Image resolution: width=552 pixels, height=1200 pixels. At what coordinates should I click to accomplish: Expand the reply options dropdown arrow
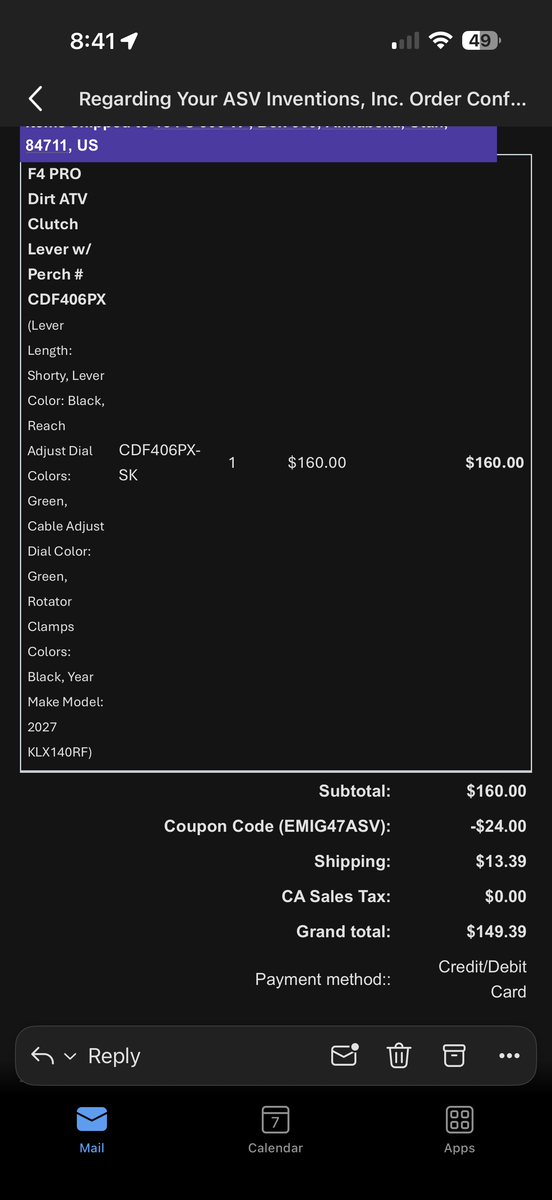tap(70, 1056)
